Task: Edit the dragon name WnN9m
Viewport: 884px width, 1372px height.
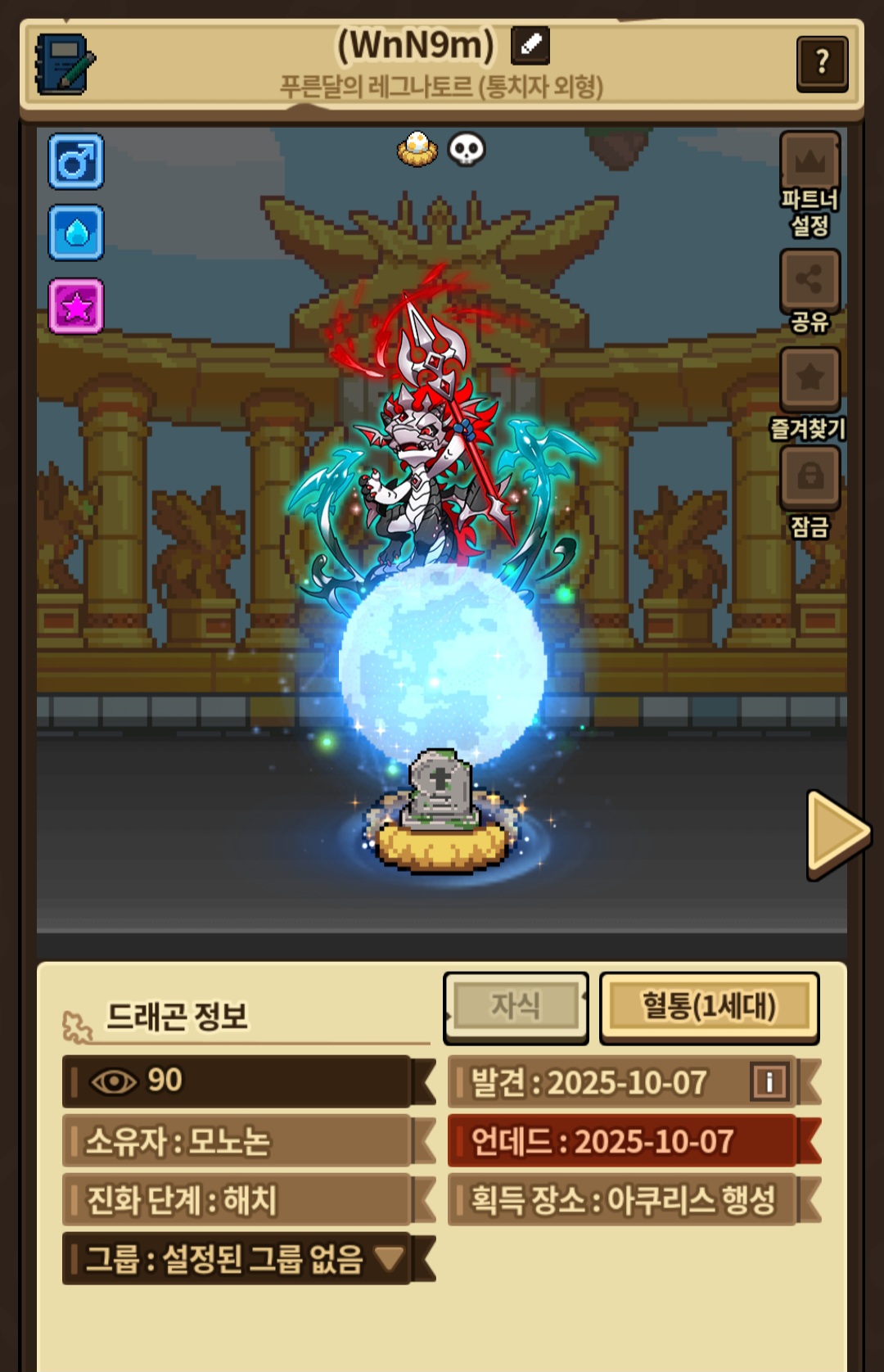Action: [530, 44]
